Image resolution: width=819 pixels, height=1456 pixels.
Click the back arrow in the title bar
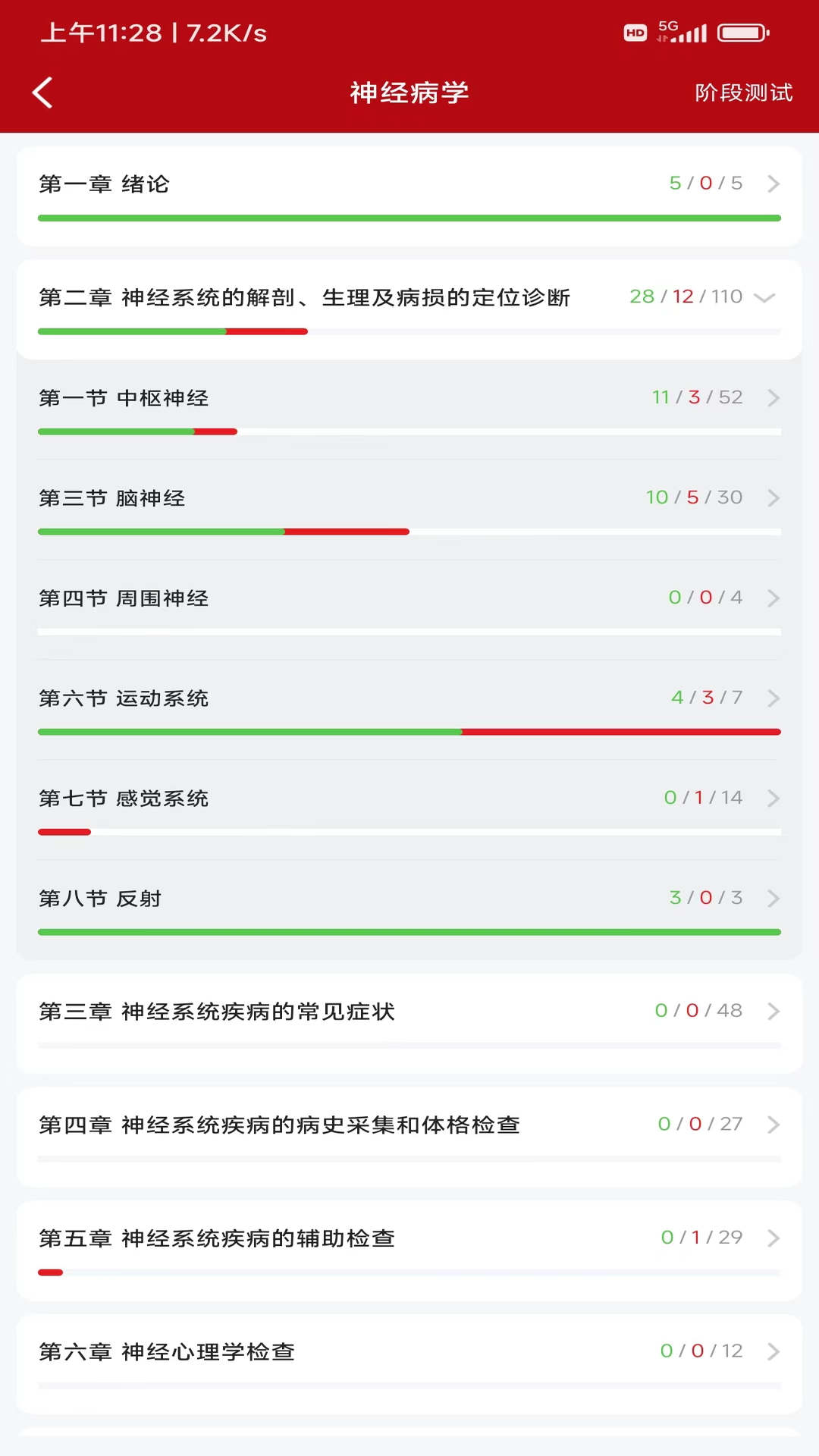42,92
